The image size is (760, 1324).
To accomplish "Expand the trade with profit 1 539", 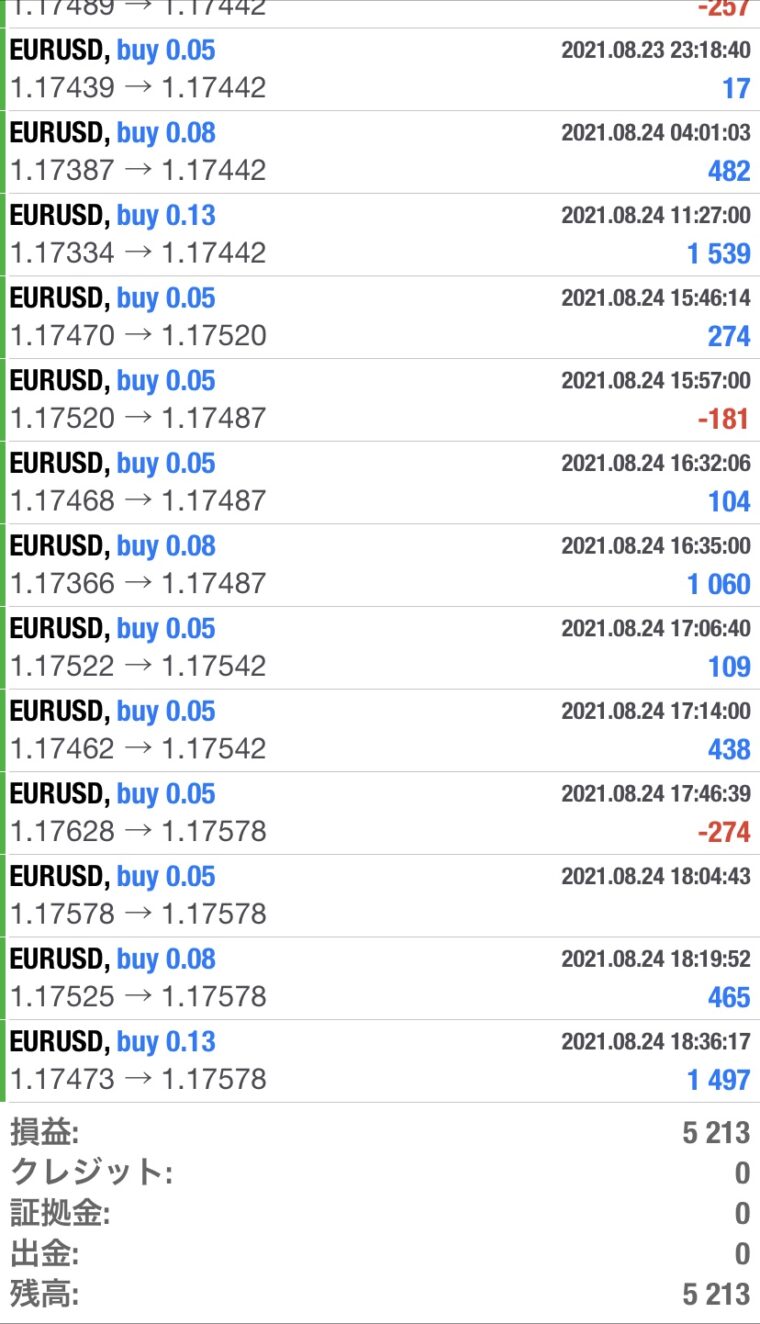I will [x=380, y=235].
